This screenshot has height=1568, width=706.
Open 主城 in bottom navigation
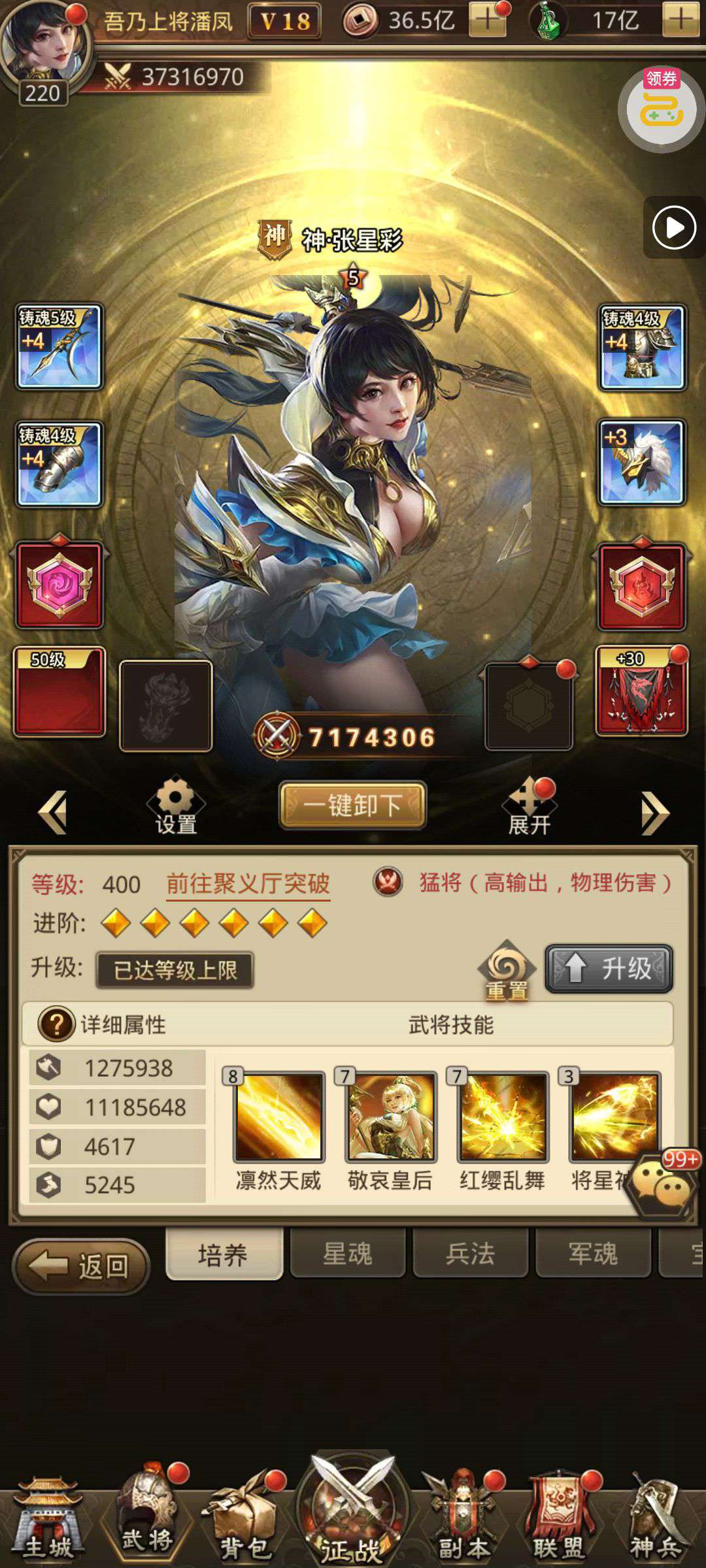[48, 1517]
